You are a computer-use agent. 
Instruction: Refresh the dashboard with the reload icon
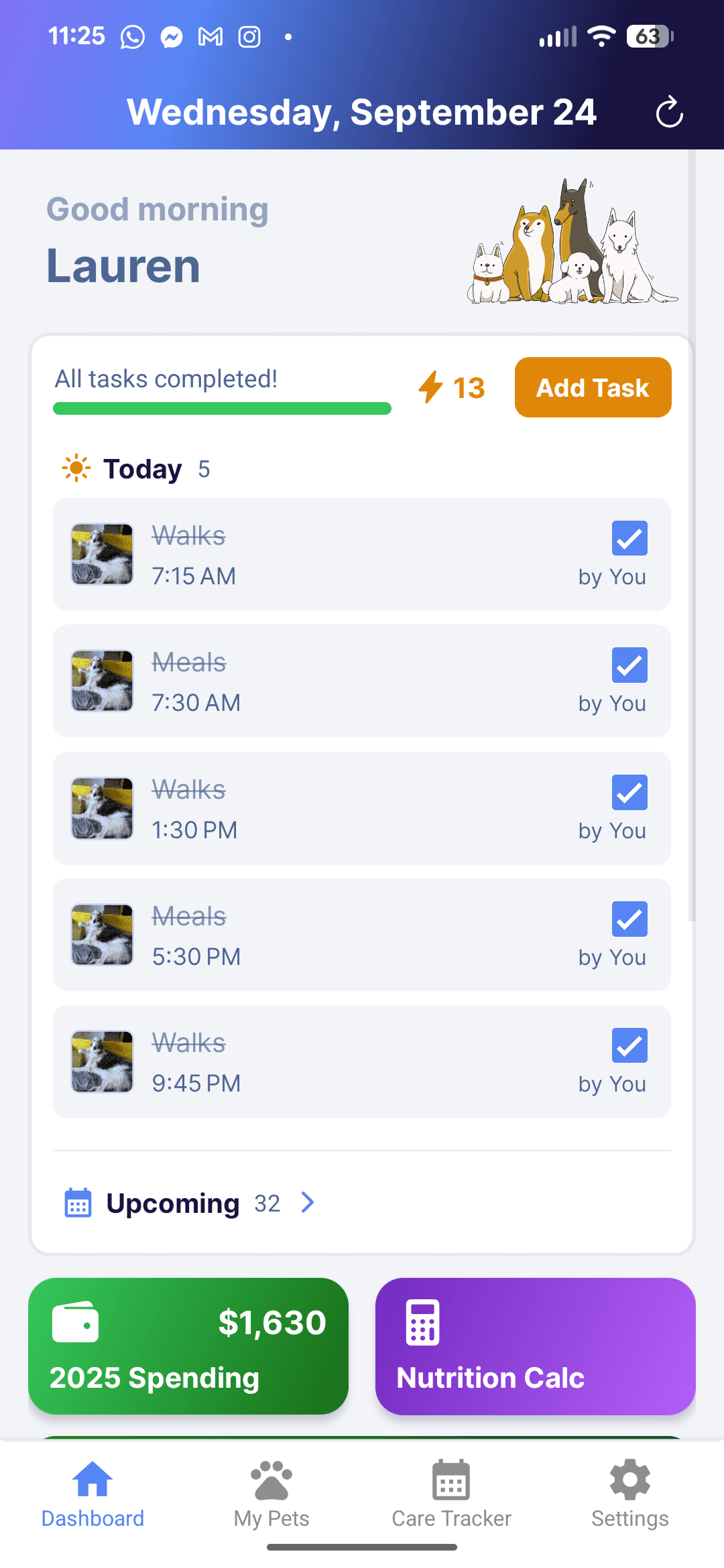click(x=669, y=112)
